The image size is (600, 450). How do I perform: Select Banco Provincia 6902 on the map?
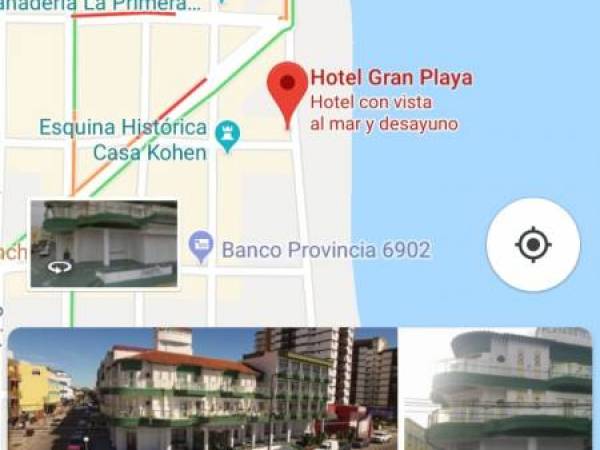(x=203, y=247)
